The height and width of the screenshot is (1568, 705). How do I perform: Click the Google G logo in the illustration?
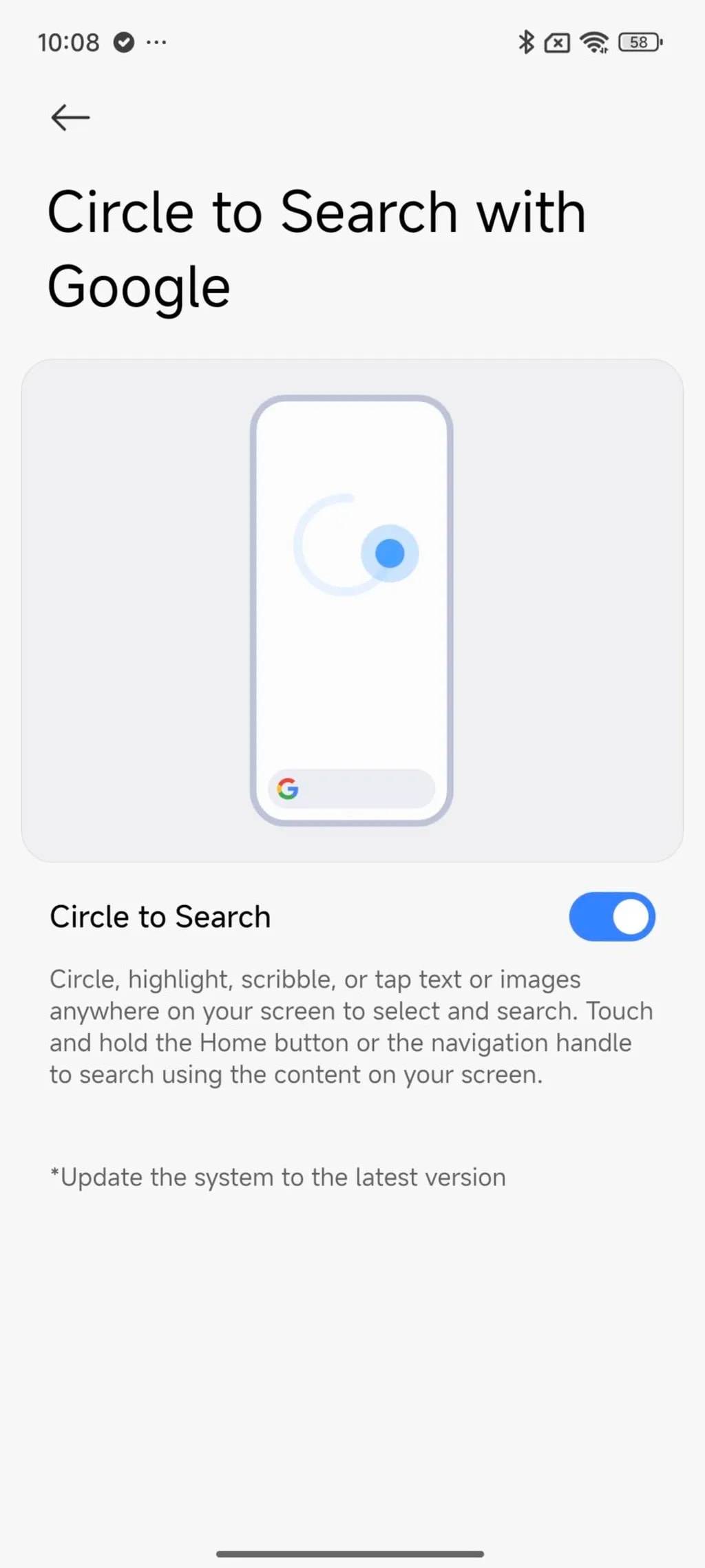coord(288,789)
